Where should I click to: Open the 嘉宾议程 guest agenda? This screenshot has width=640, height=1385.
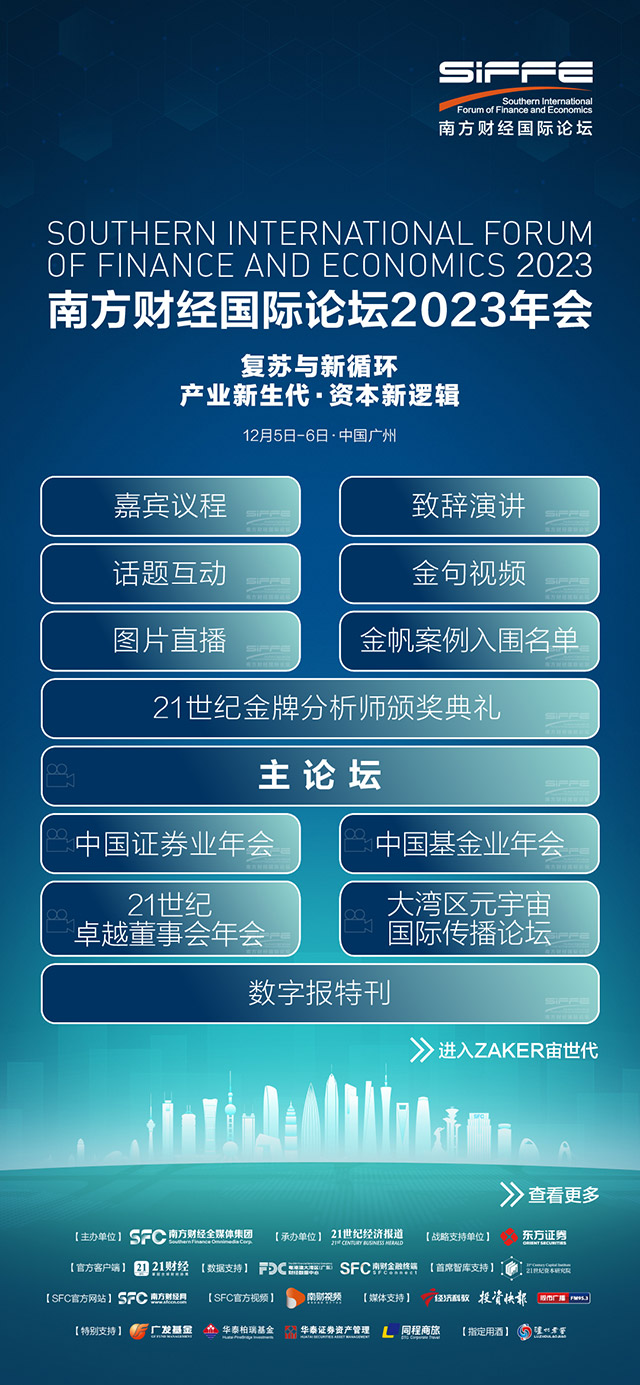tap(170, 506)
